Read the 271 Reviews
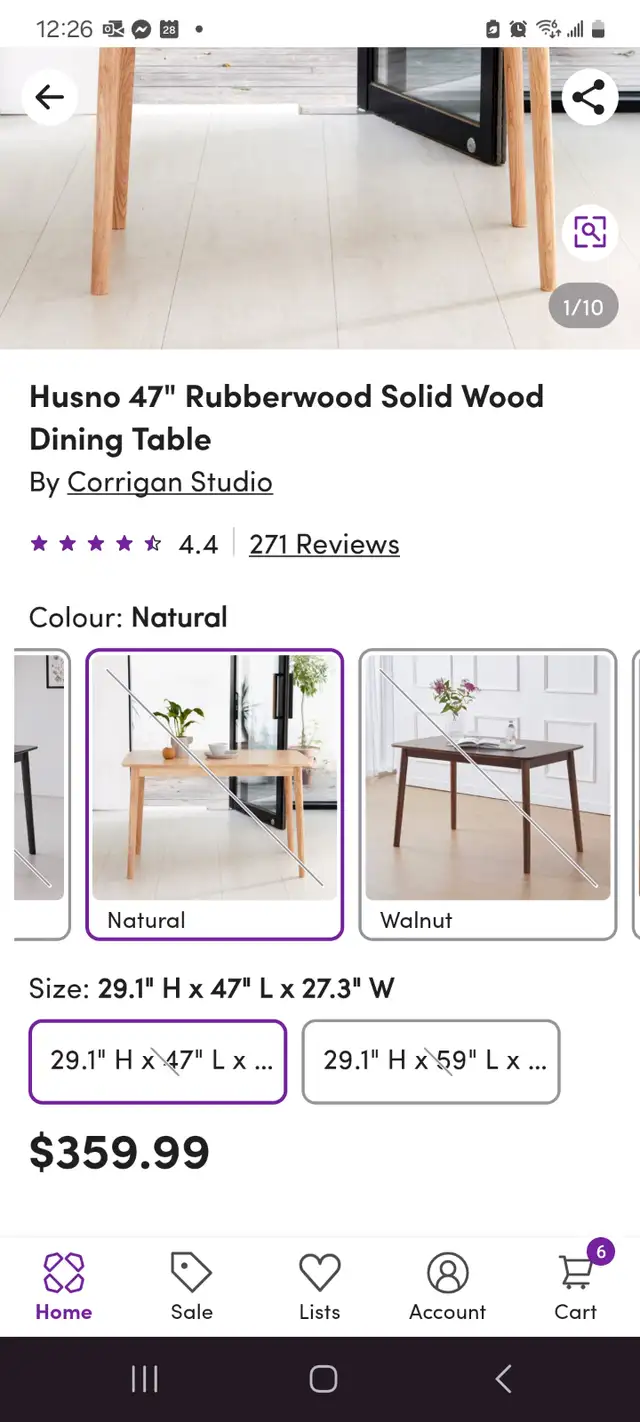This screenshot has height=1422, width=640. pyautogui.click(x=324, y=544)
